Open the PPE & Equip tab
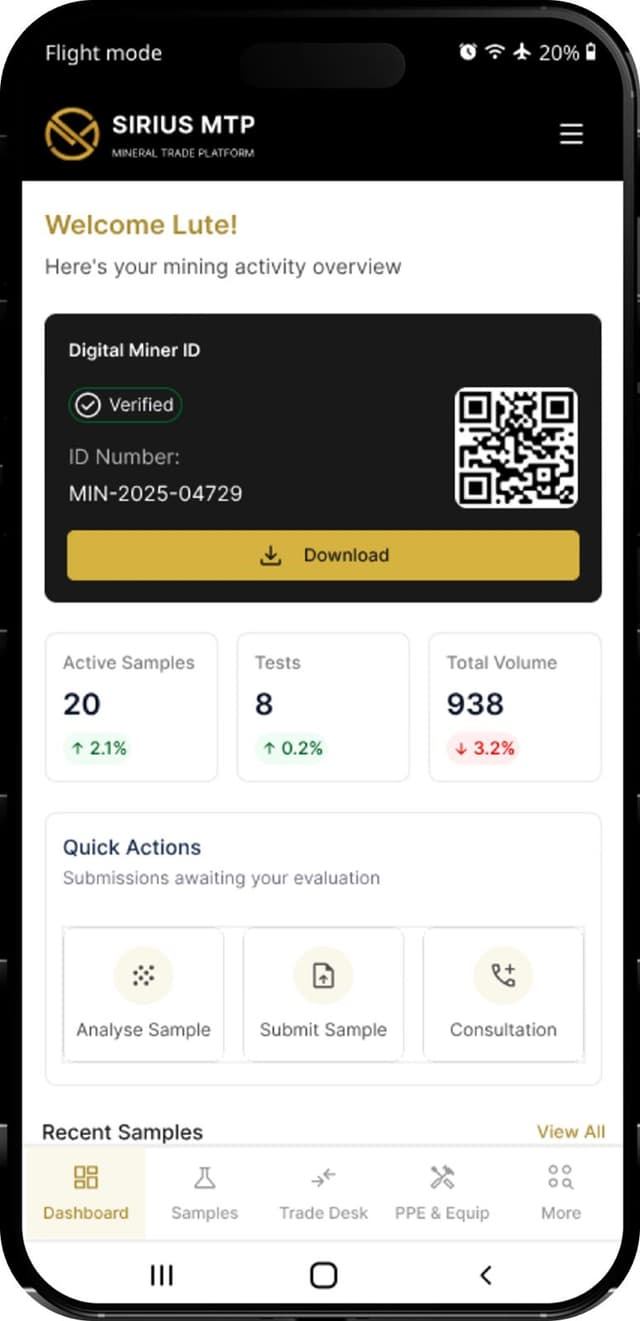 (442, 1193)
